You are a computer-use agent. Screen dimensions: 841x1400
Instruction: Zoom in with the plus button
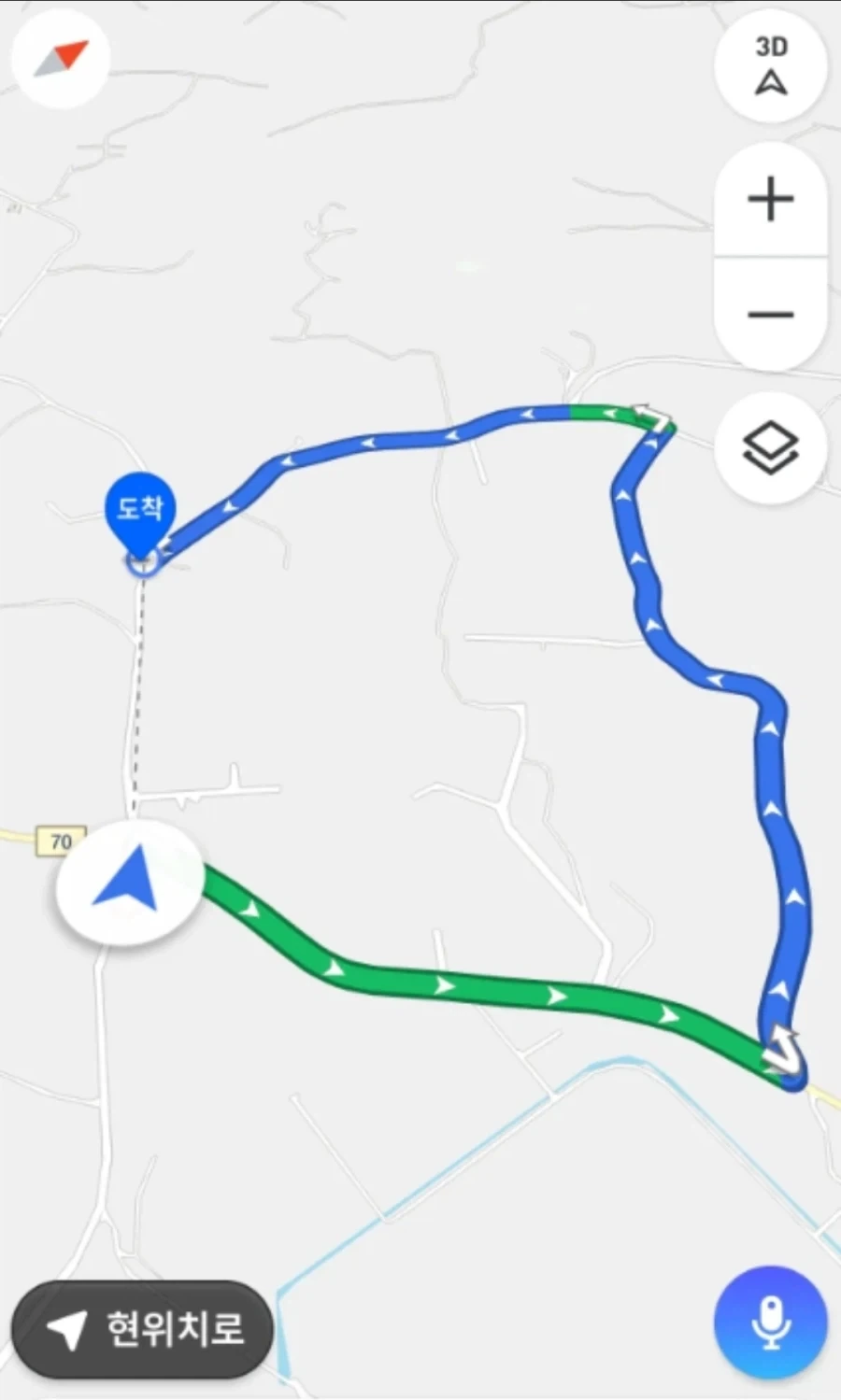coord(771,200)
